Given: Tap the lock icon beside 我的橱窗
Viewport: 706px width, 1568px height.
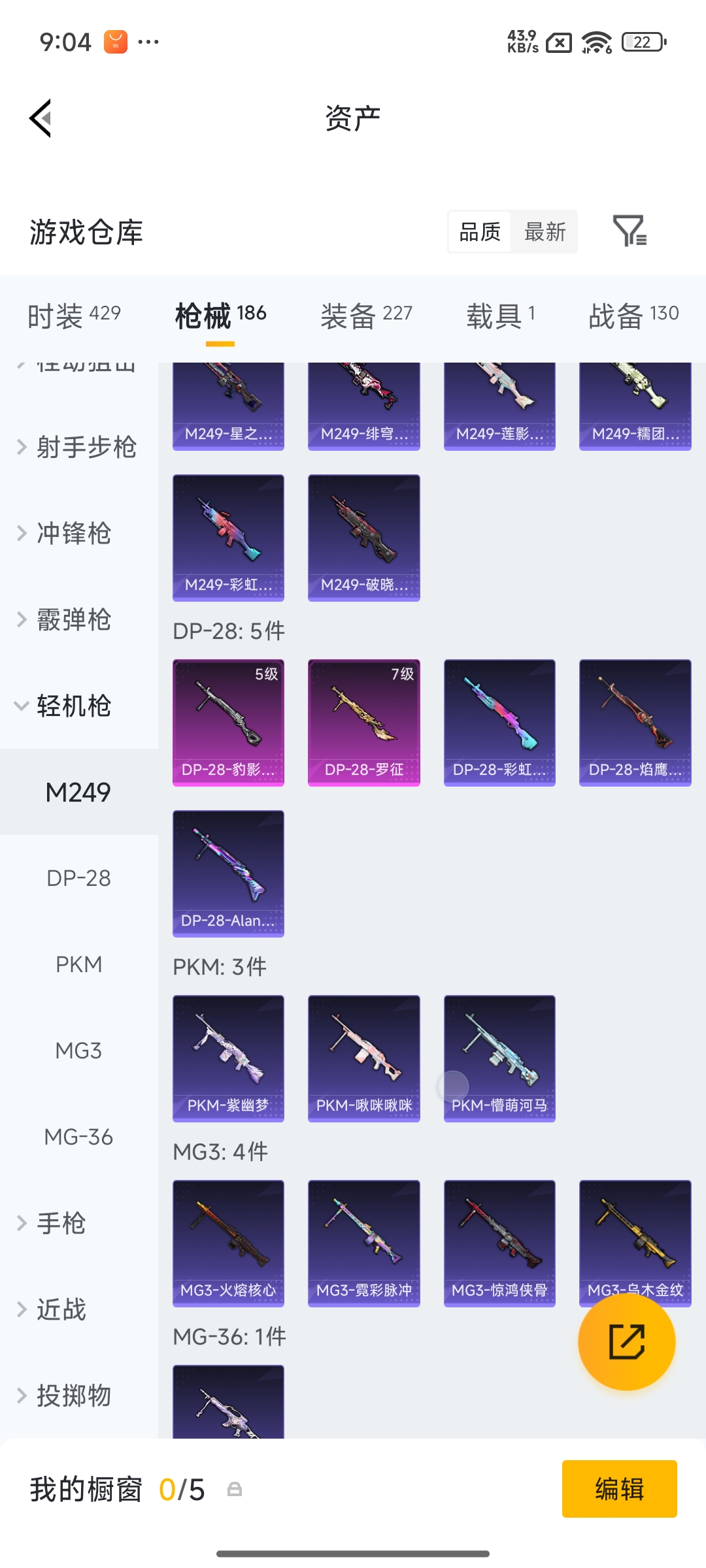Looking at the screenshot, I should (x=235, y=1491).
